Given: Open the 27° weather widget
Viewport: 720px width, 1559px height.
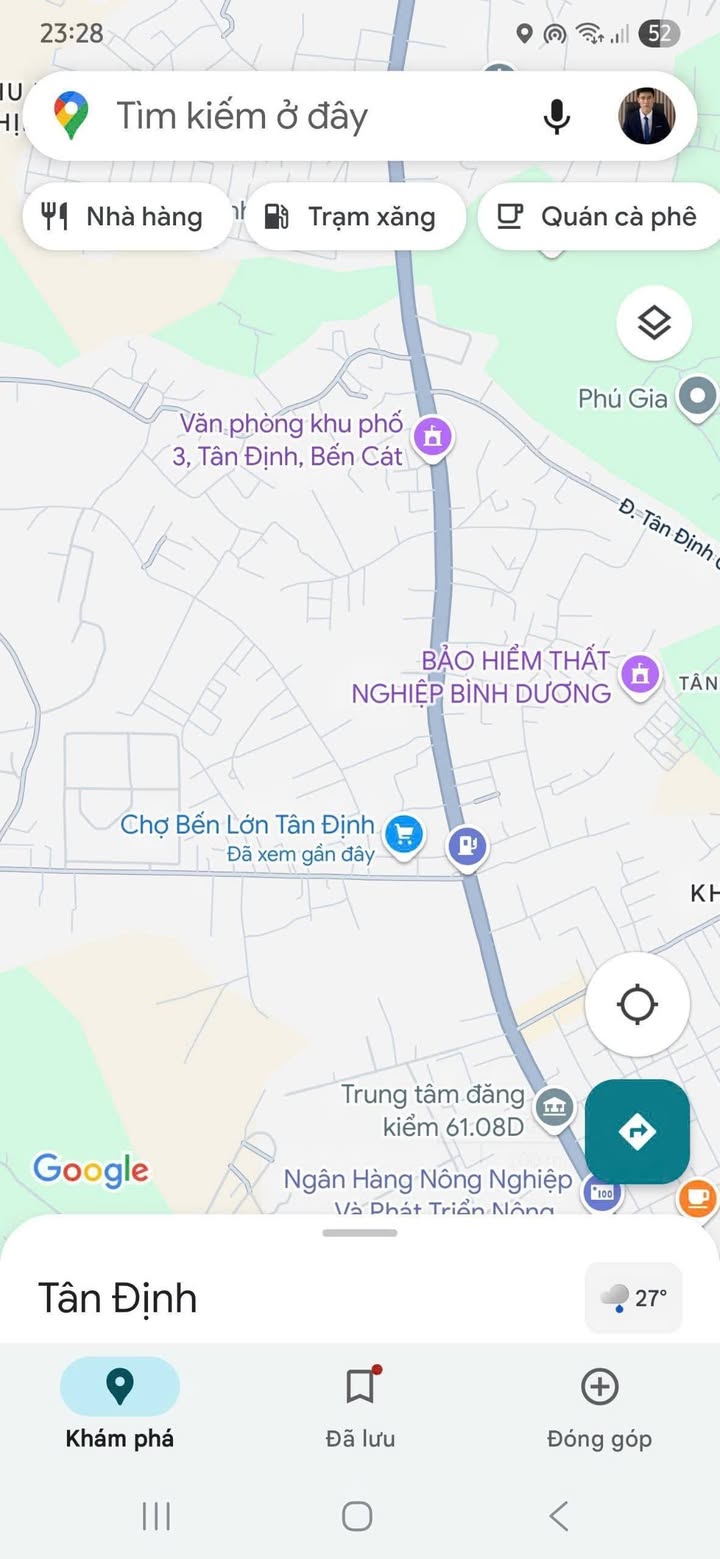Looking at the screenshot, I should click(634, 1297).
